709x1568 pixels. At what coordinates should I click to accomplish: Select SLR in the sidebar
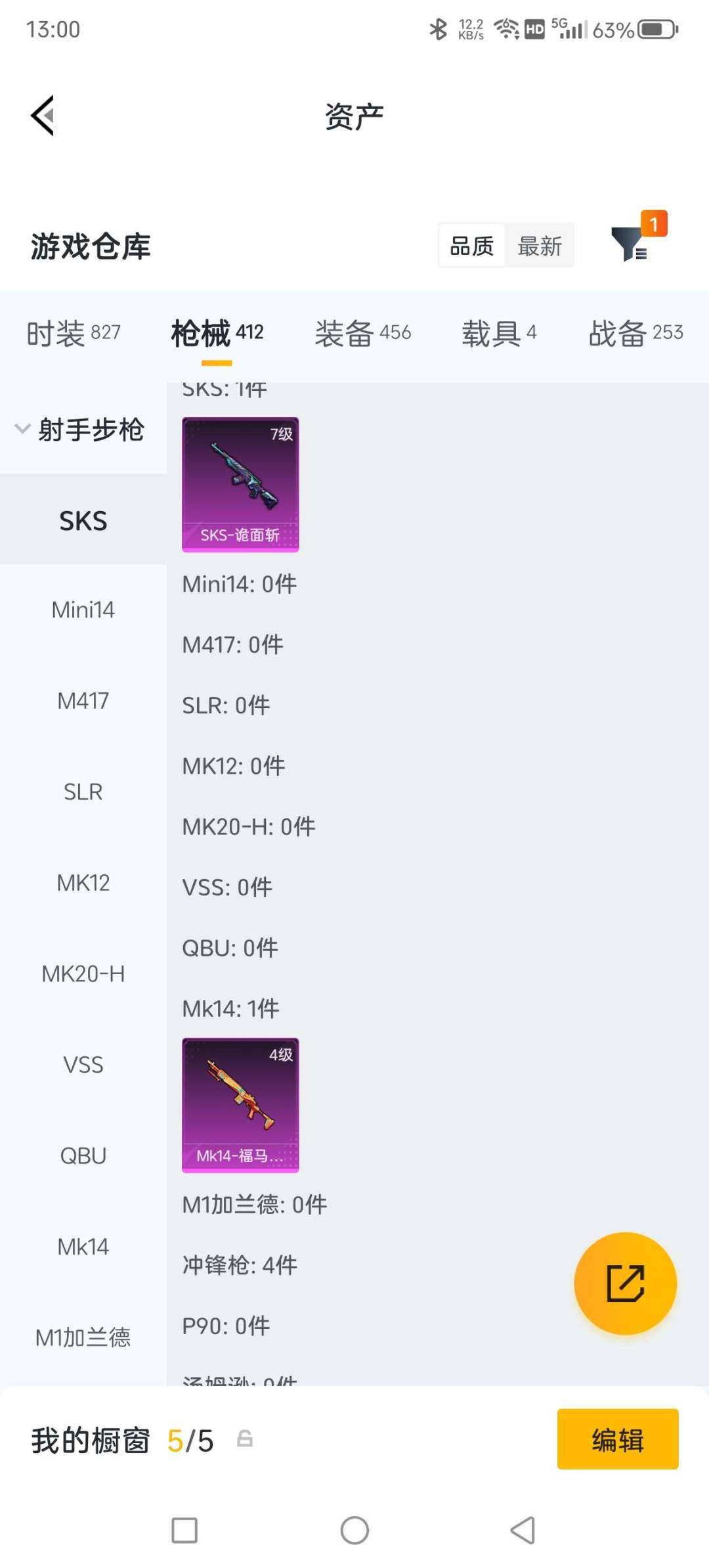[83, 792]
